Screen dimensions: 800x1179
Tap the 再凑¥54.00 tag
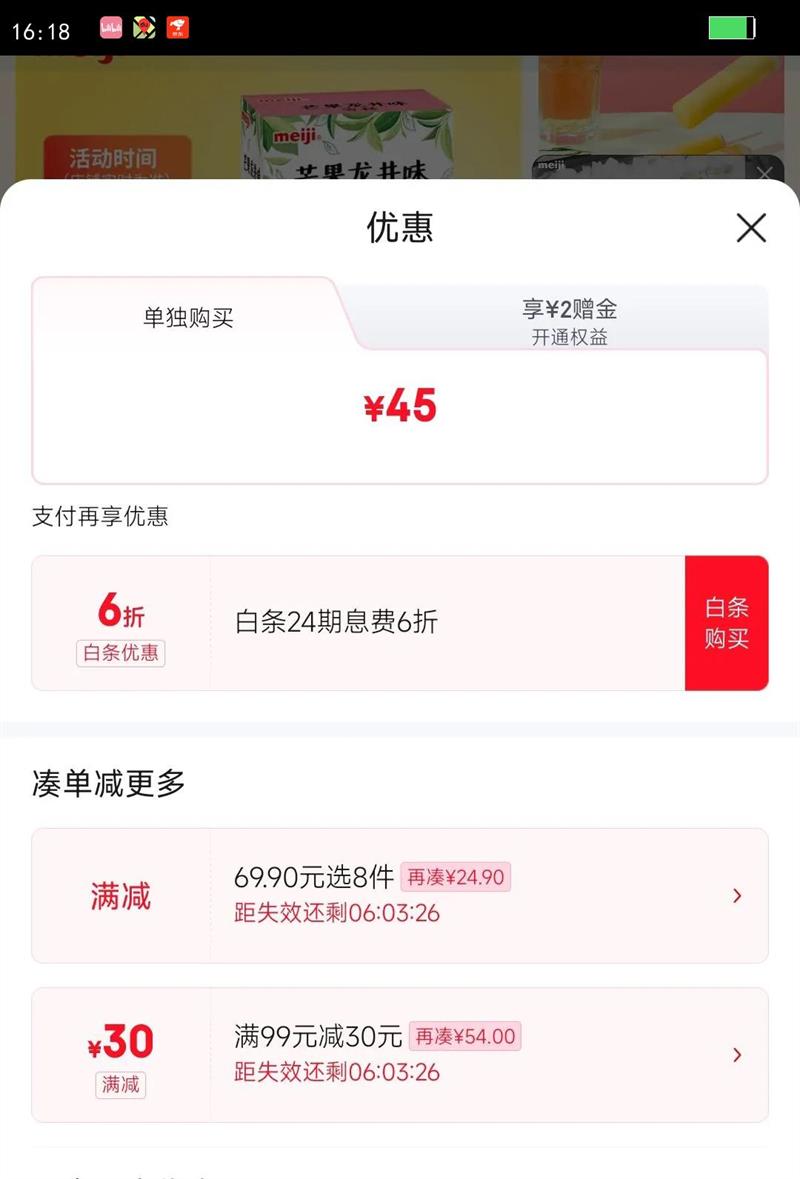point(467,1037)
